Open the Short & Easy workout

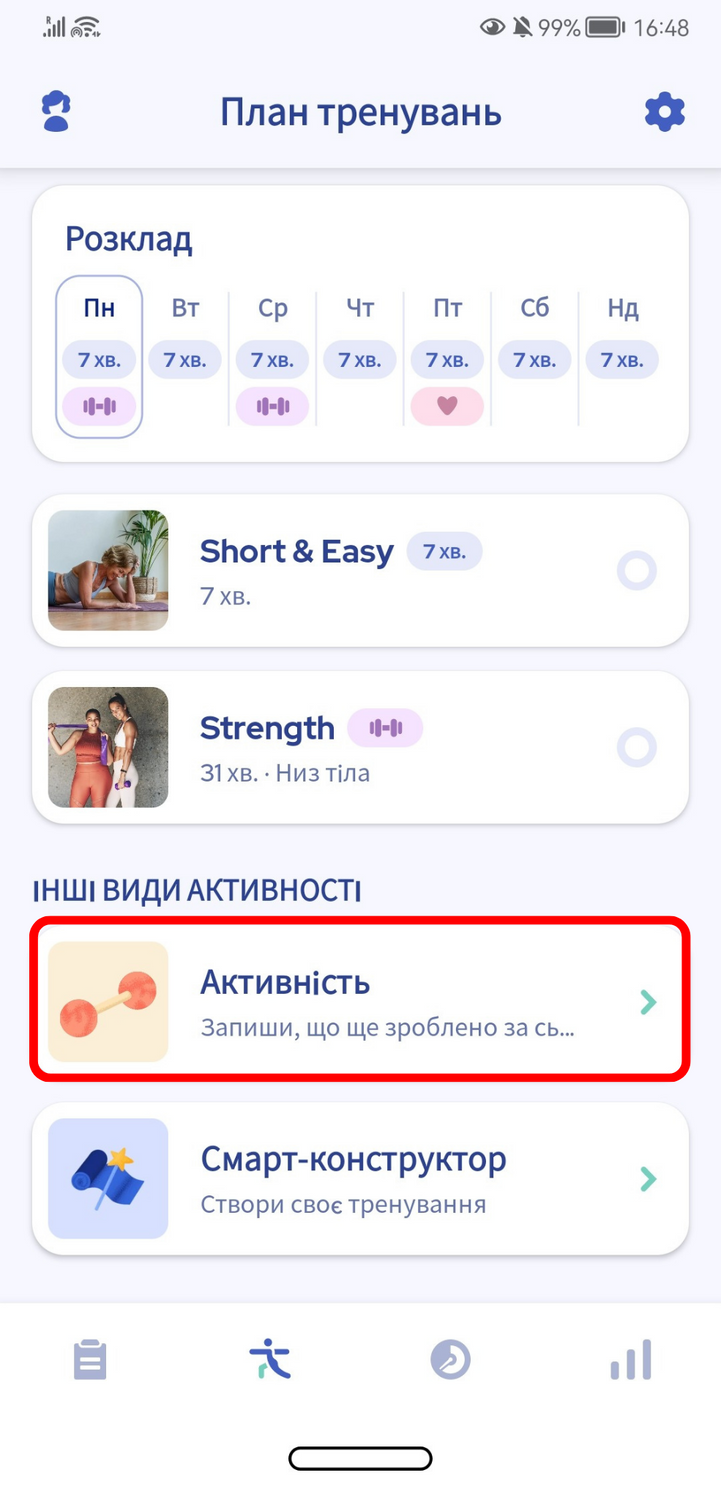[x=360, y=571]
